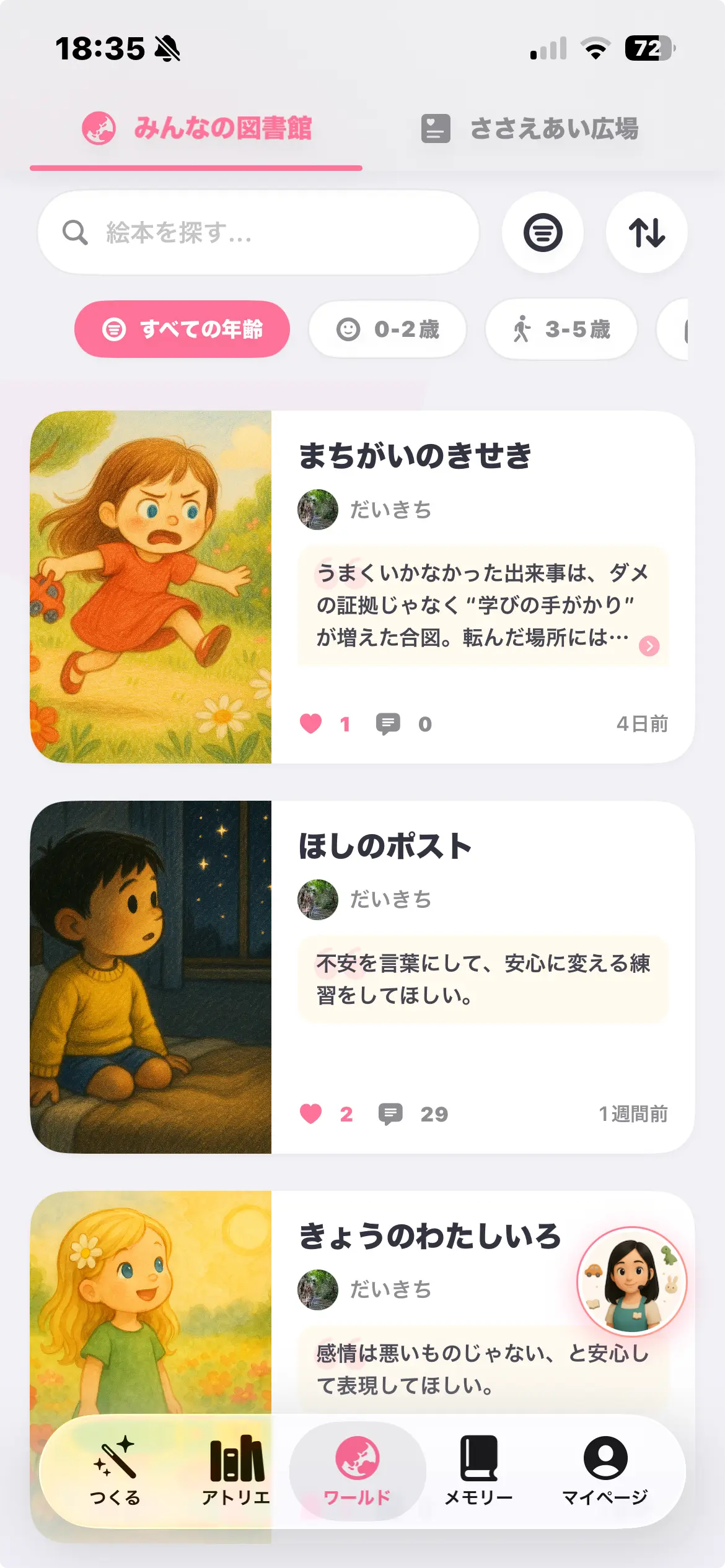Viewport: 725px width, 1568px height.
Task: Open the sort order button
Action: (646, 233)
